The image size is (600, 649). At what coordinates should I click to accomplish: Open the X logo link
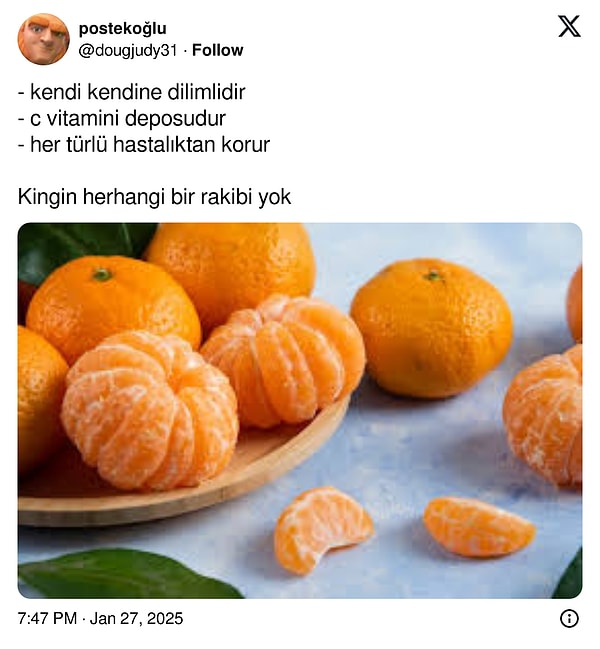click(568, 27)
